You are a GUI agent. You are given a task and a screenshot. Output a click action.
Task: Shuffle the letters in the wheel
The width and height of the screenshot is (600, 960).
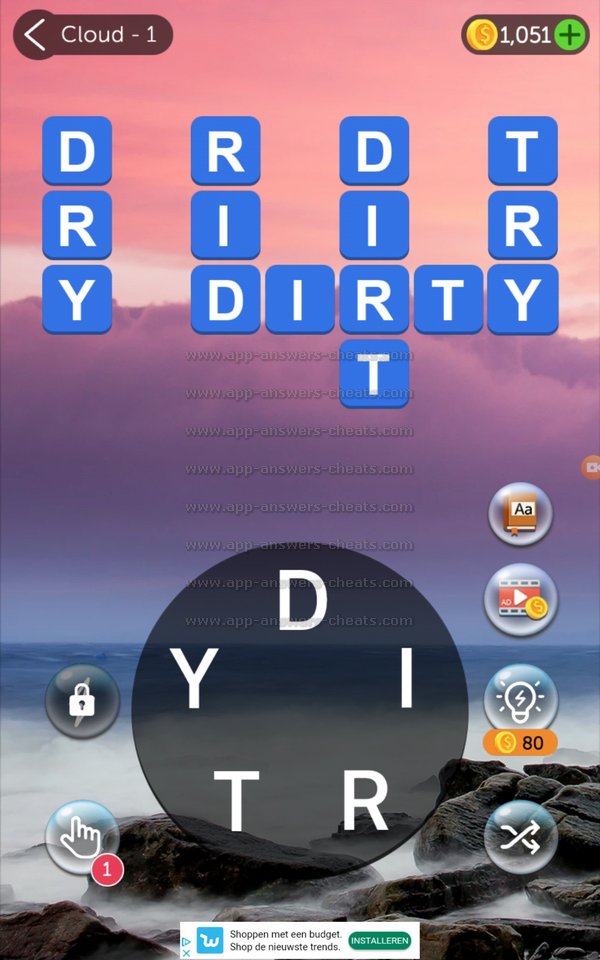tap(520, 837)
